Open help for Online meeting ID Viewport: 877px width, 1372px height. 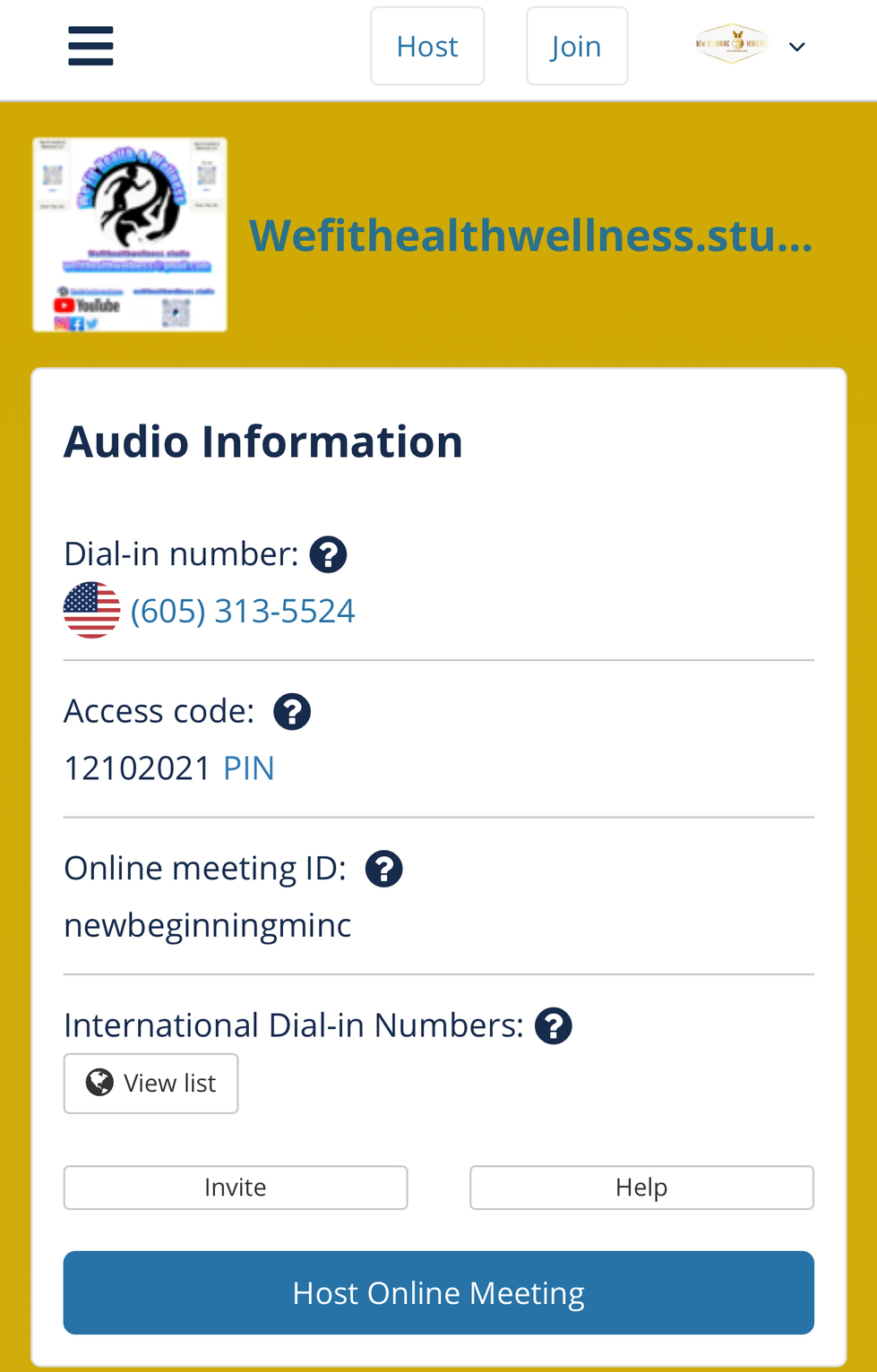click(383, 869)
